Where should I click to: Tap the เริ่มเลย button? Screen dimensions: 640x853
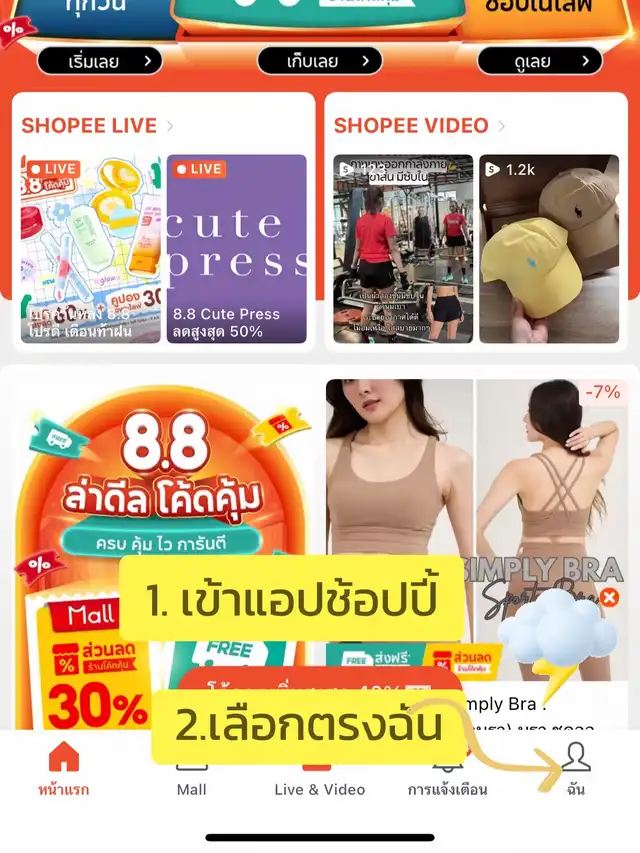tap(100, 61)
